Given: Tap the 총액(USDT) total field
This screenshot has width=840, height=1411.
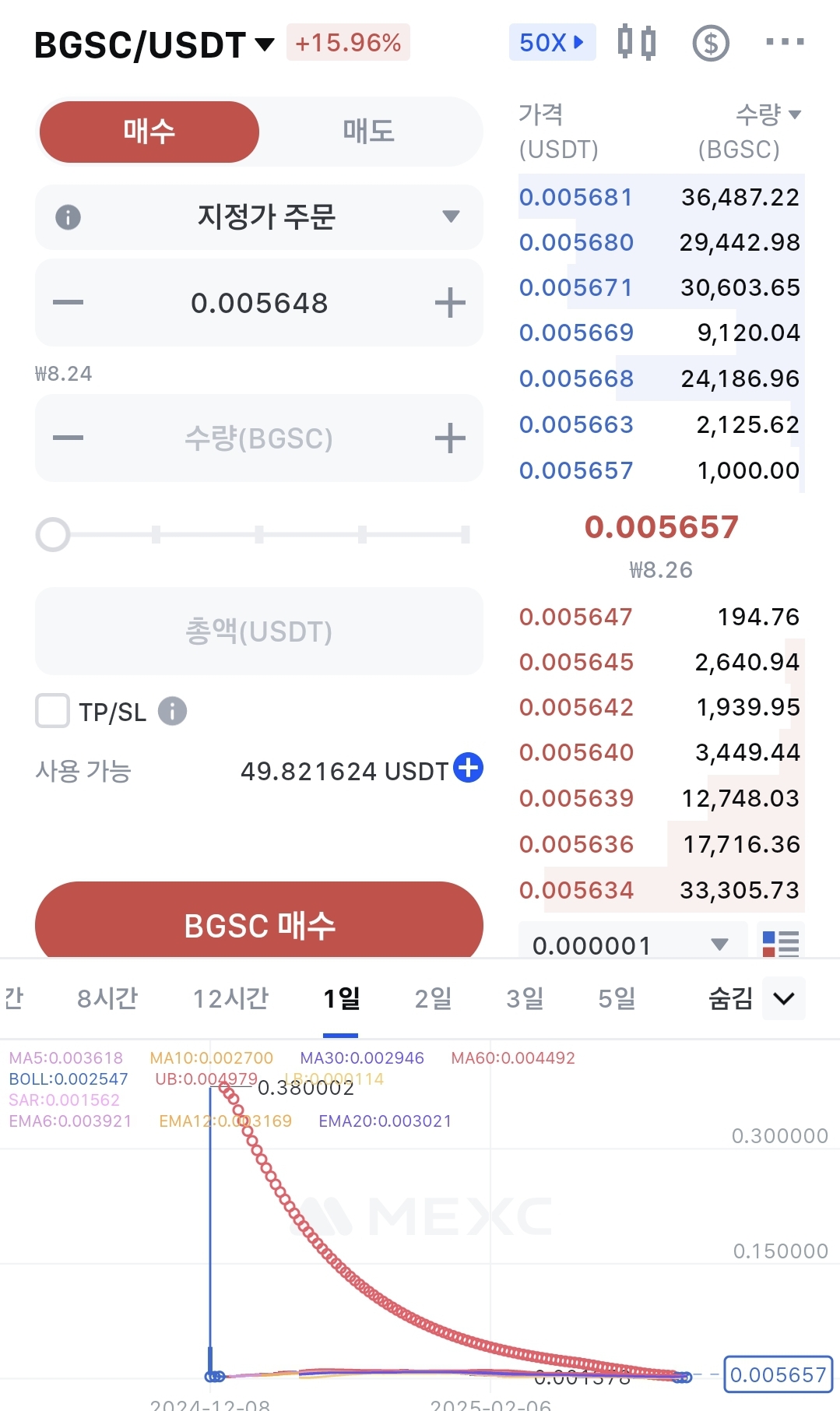Looking at the screenshot, I should (259, 631).
